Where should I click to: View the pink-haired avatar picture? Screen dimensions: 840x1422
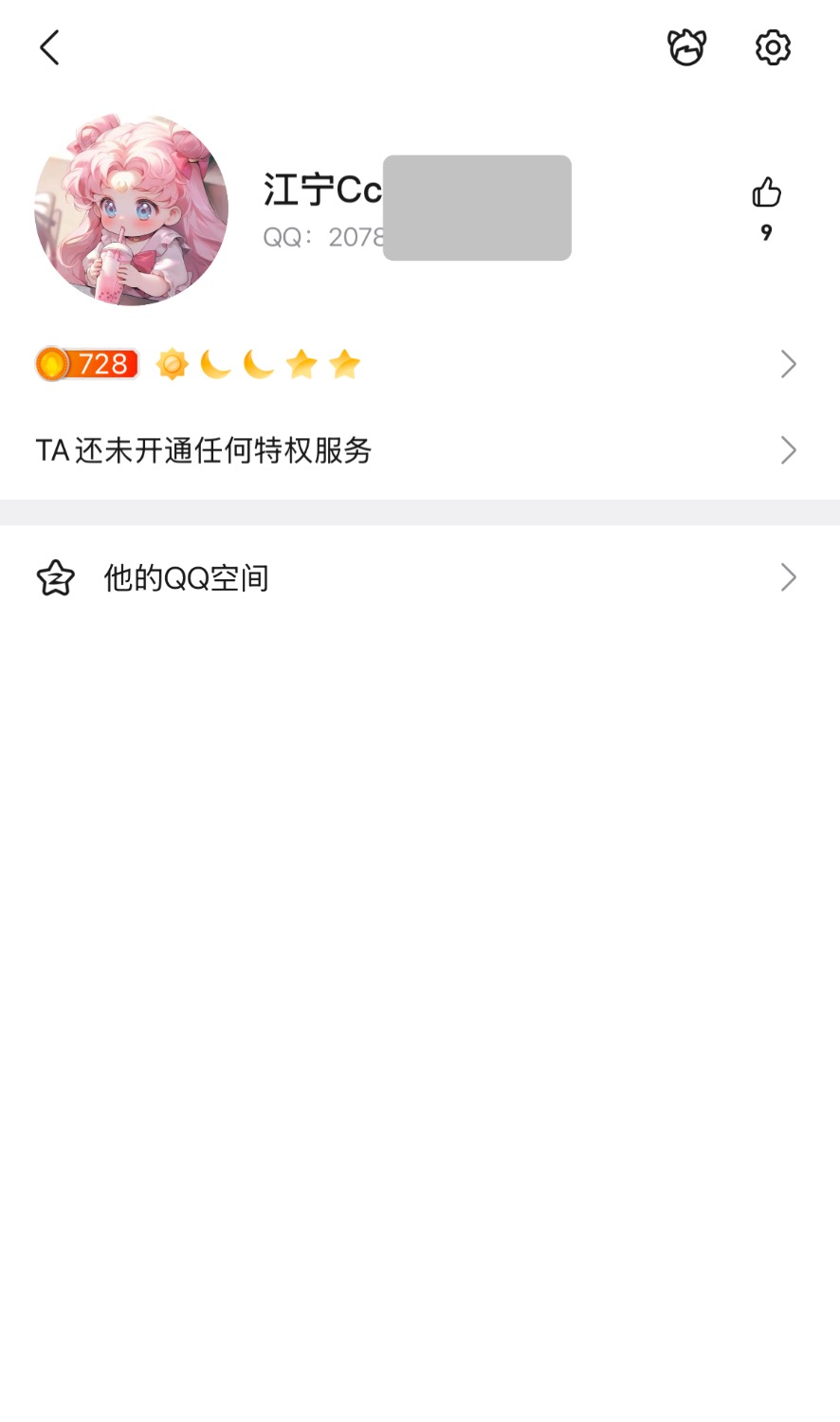click(x=132, y=210)
